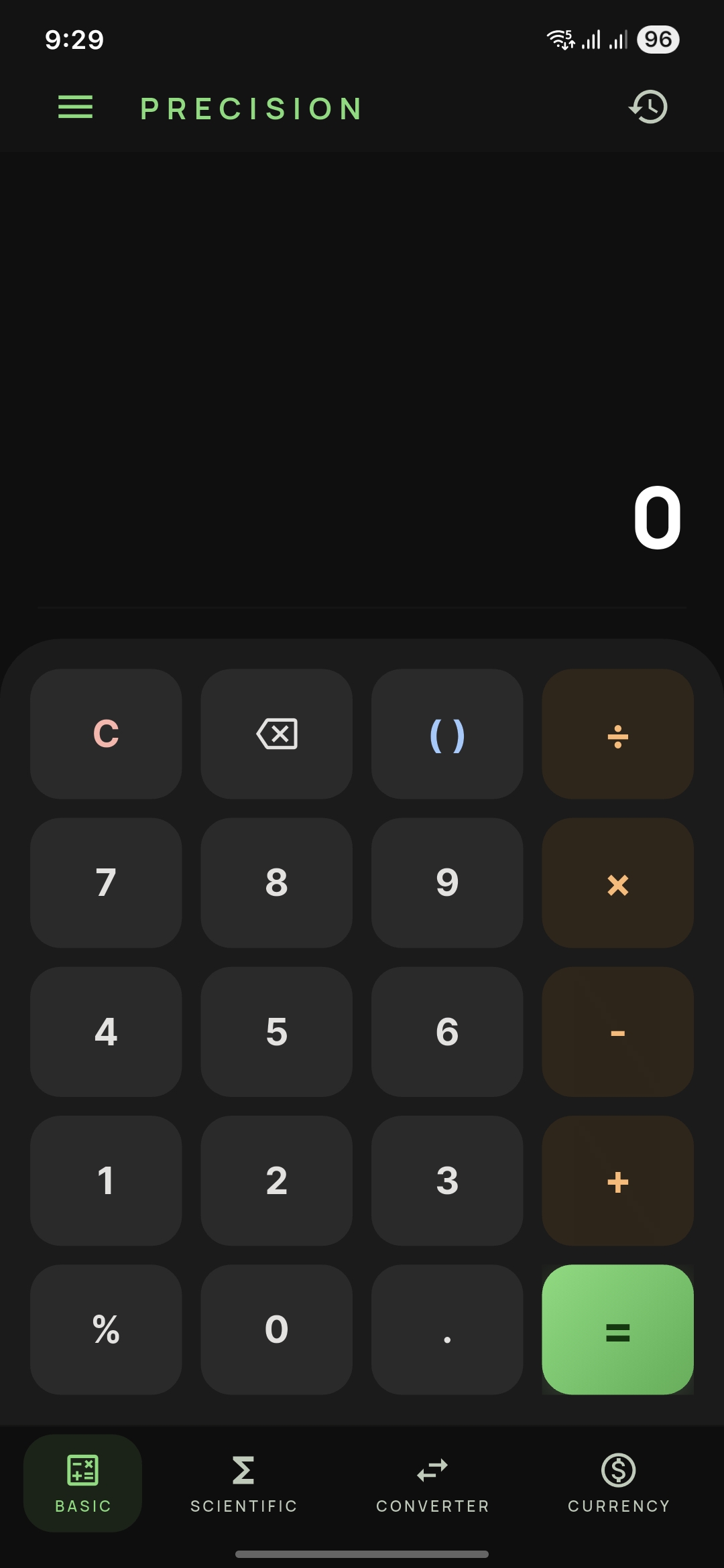Clear the display with C
The image size is (724, 1568).
click(x=105, y=735)
